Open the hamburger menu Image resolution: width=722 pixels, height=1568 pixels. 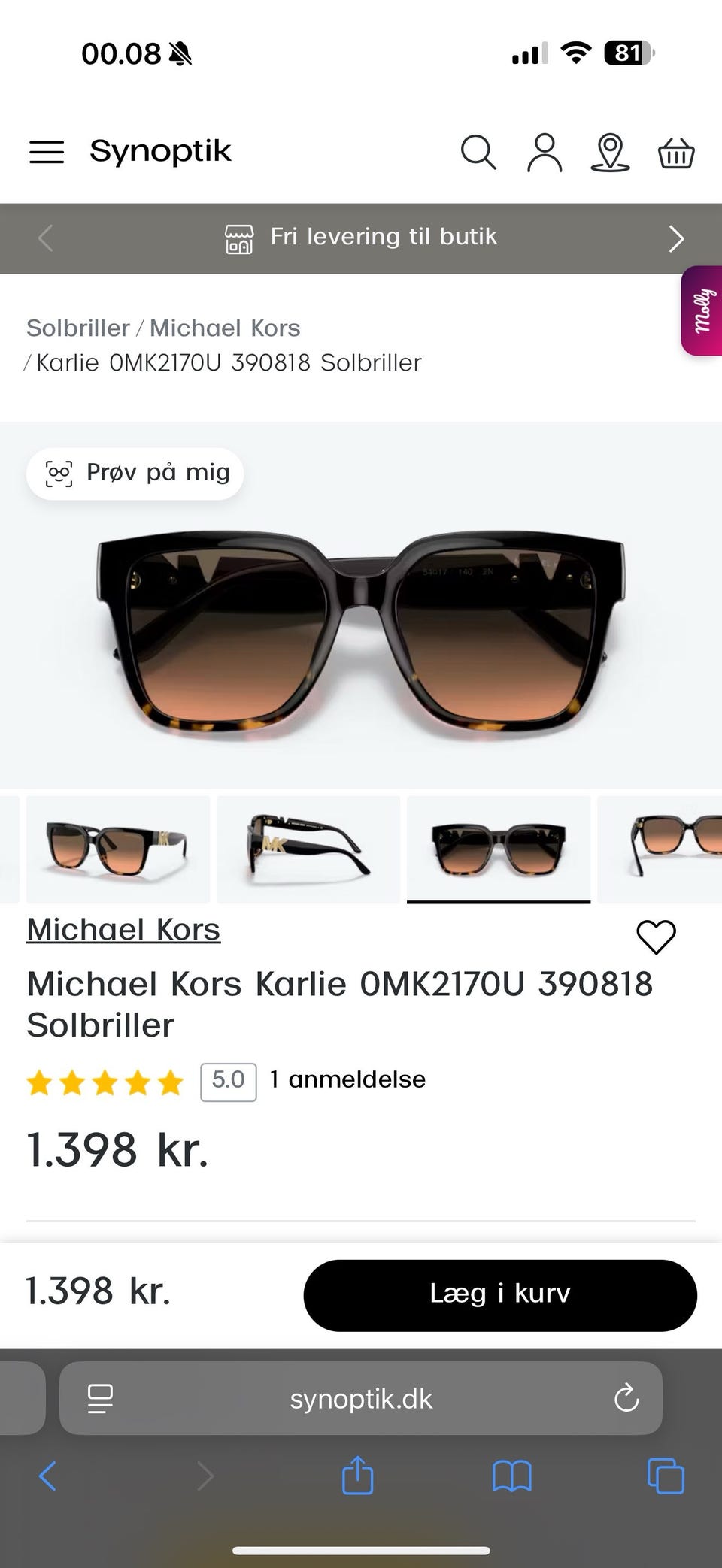tap(47, 152)
